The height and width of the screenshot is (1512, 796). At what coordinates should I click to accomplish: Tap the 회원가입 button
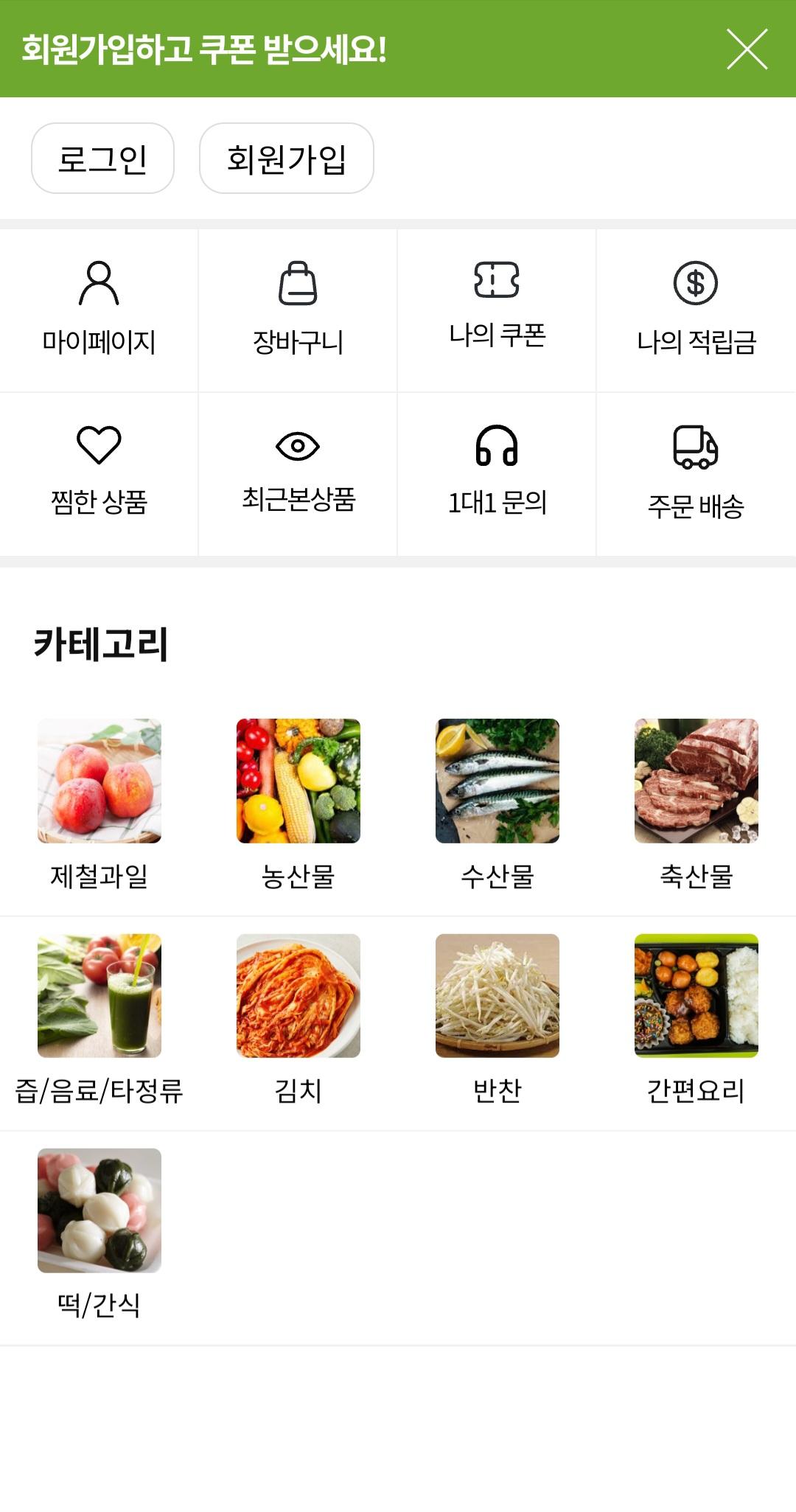tap(287, 158)
